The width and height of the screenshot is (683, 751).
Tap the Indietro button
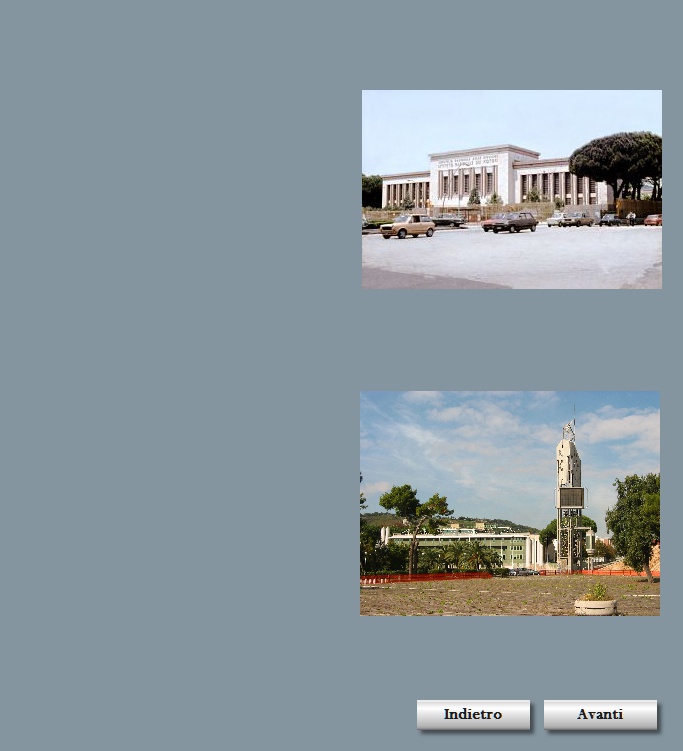[473, 714]
